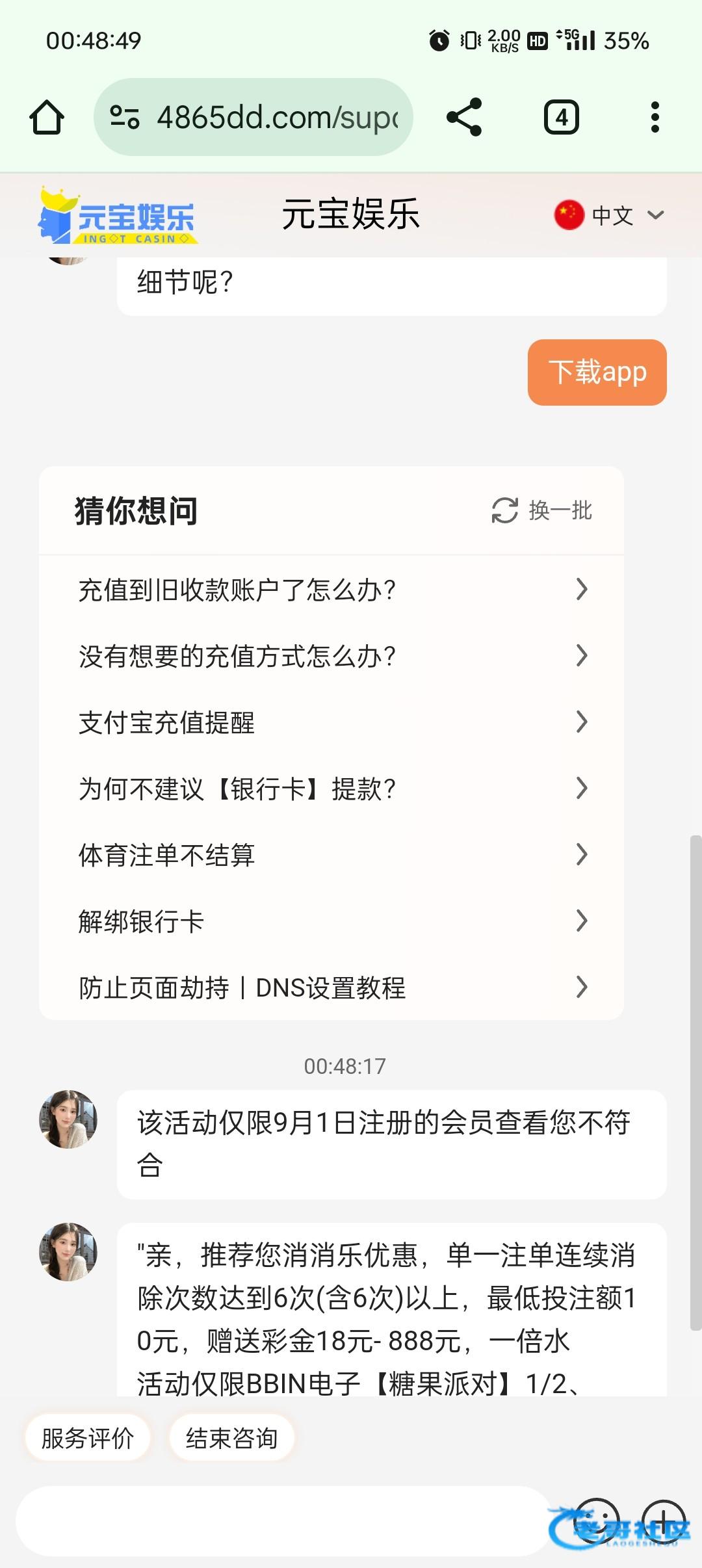Select 支付宝充值提醒

(x=331, y=722)
